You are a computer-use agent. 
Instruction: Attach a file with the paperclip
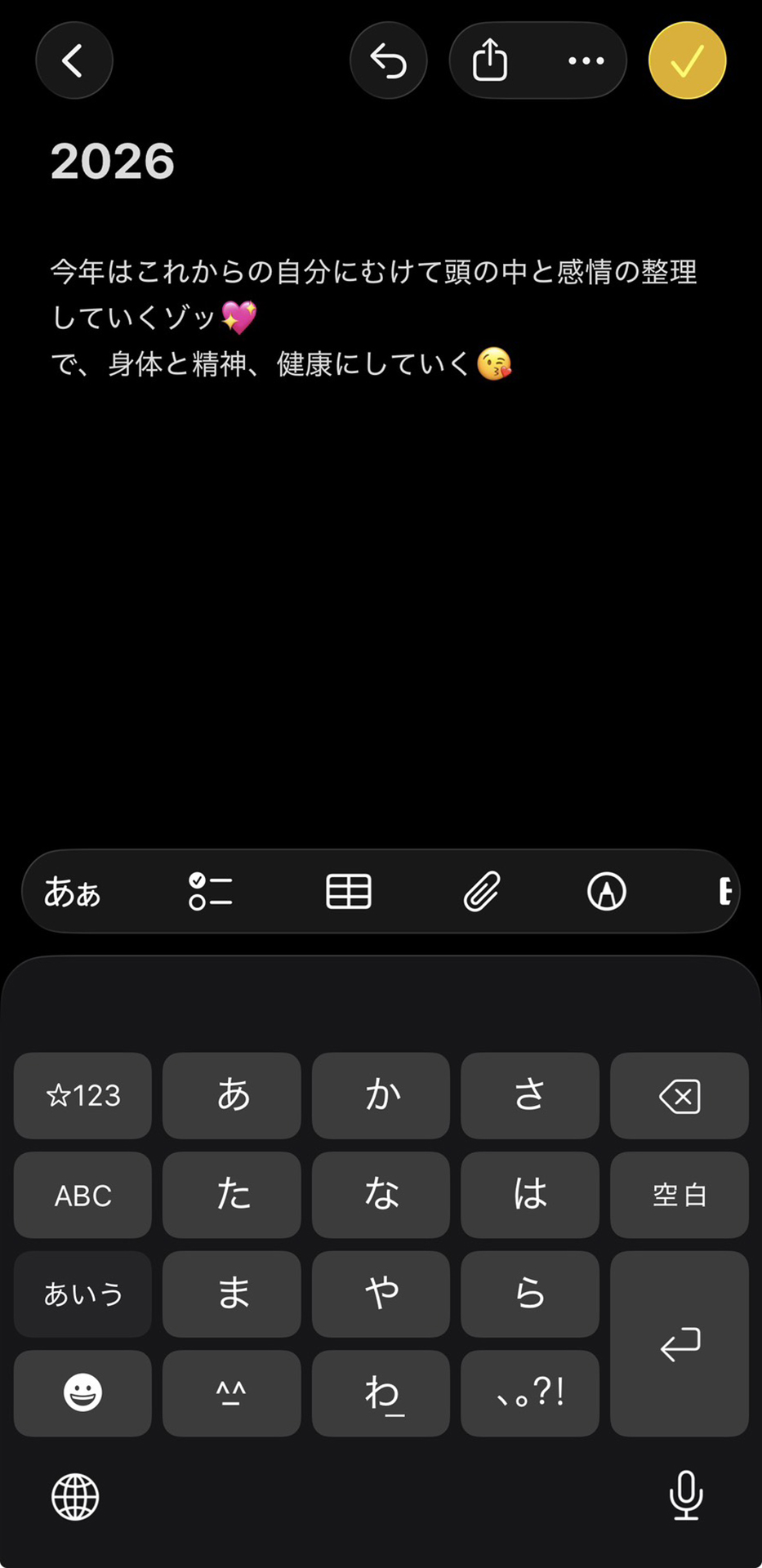(x=482, y=891)
